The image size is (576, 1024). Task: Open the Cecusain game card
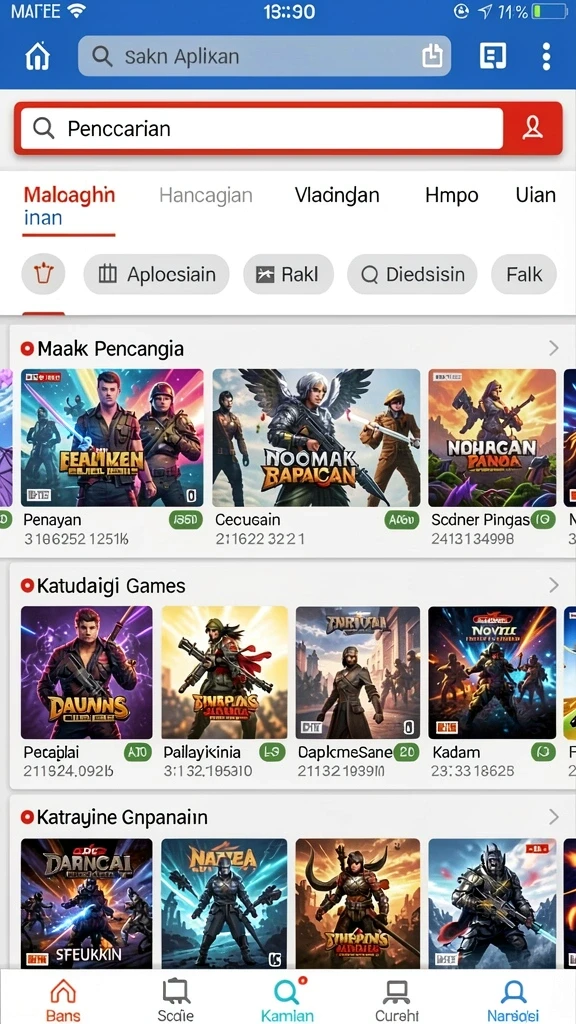[316, 458]
